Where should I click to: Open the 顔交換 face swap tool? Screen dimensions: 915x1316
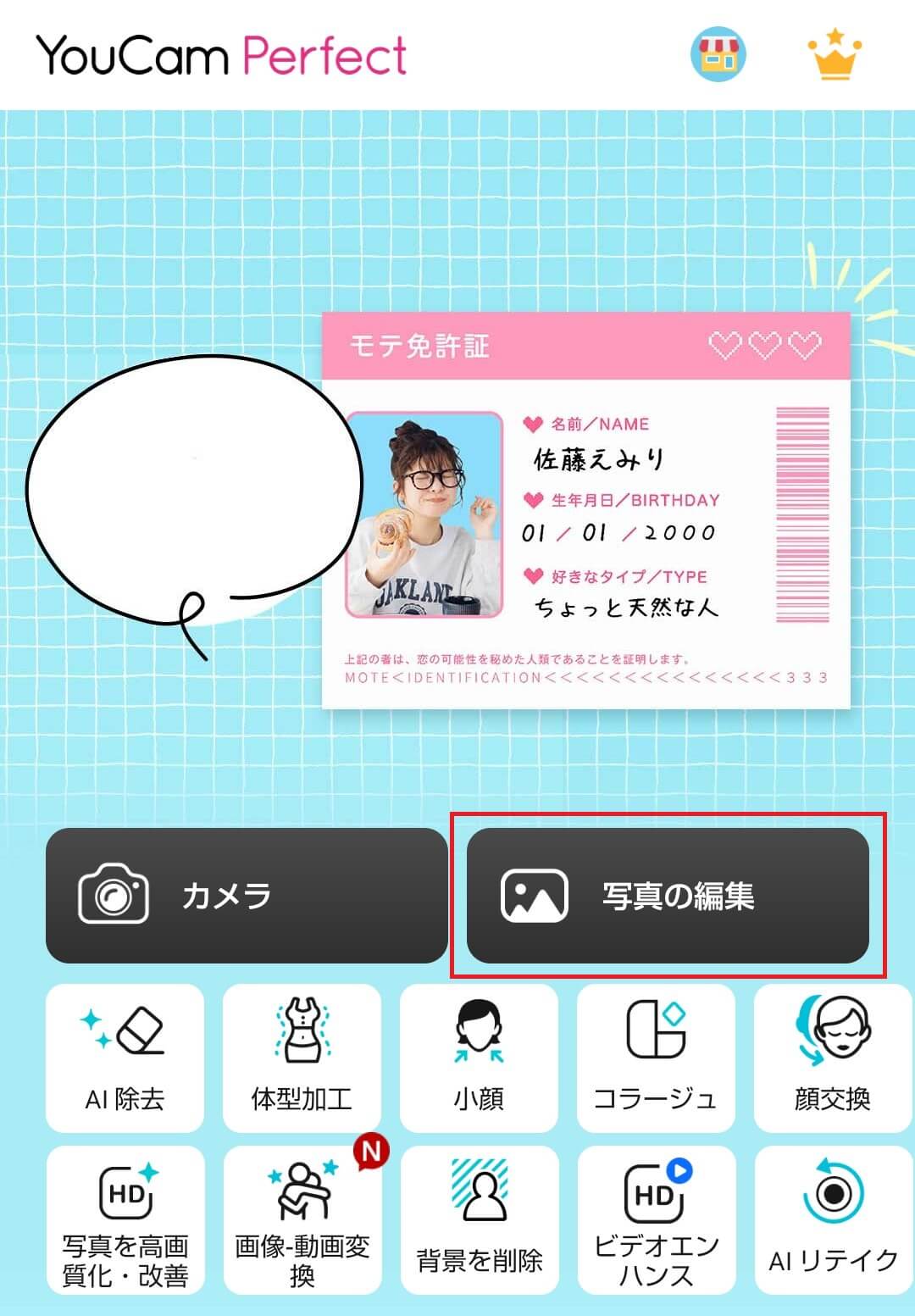point(833,1058)
